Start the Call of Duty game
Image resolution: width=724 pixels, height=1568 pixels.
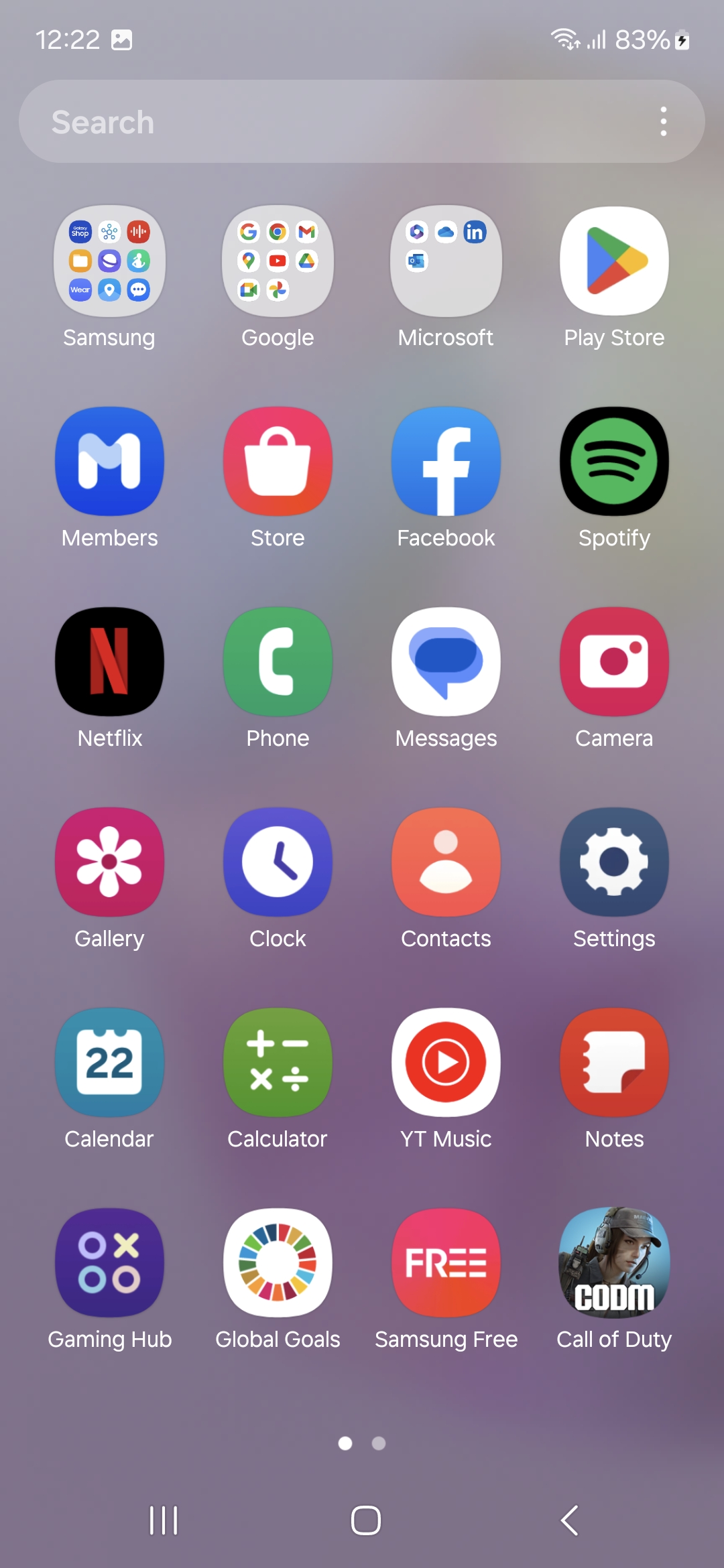tap(614, 1262)
